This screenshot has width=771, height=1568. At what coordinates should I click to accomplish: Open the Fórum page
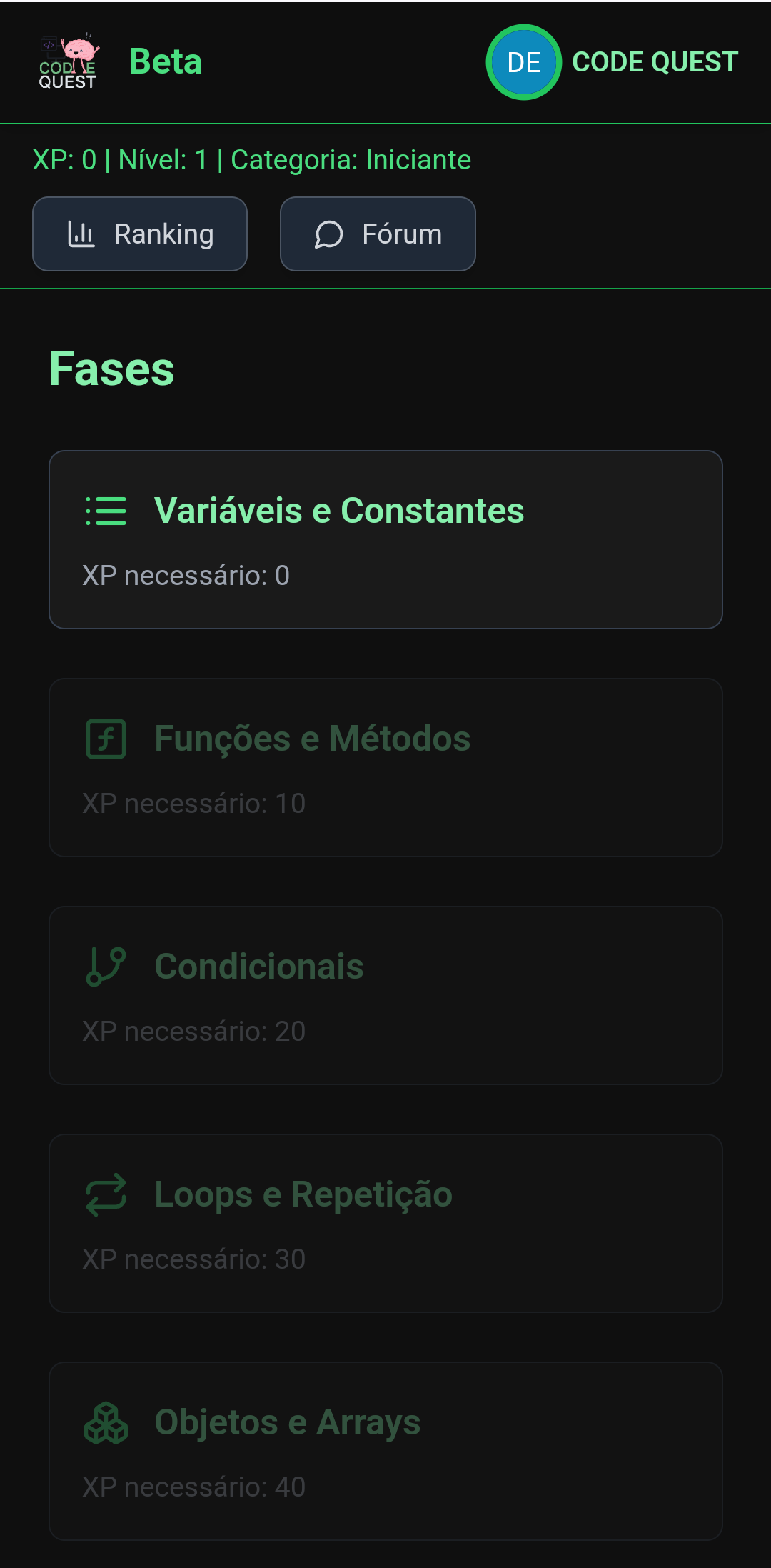(378, 234)
